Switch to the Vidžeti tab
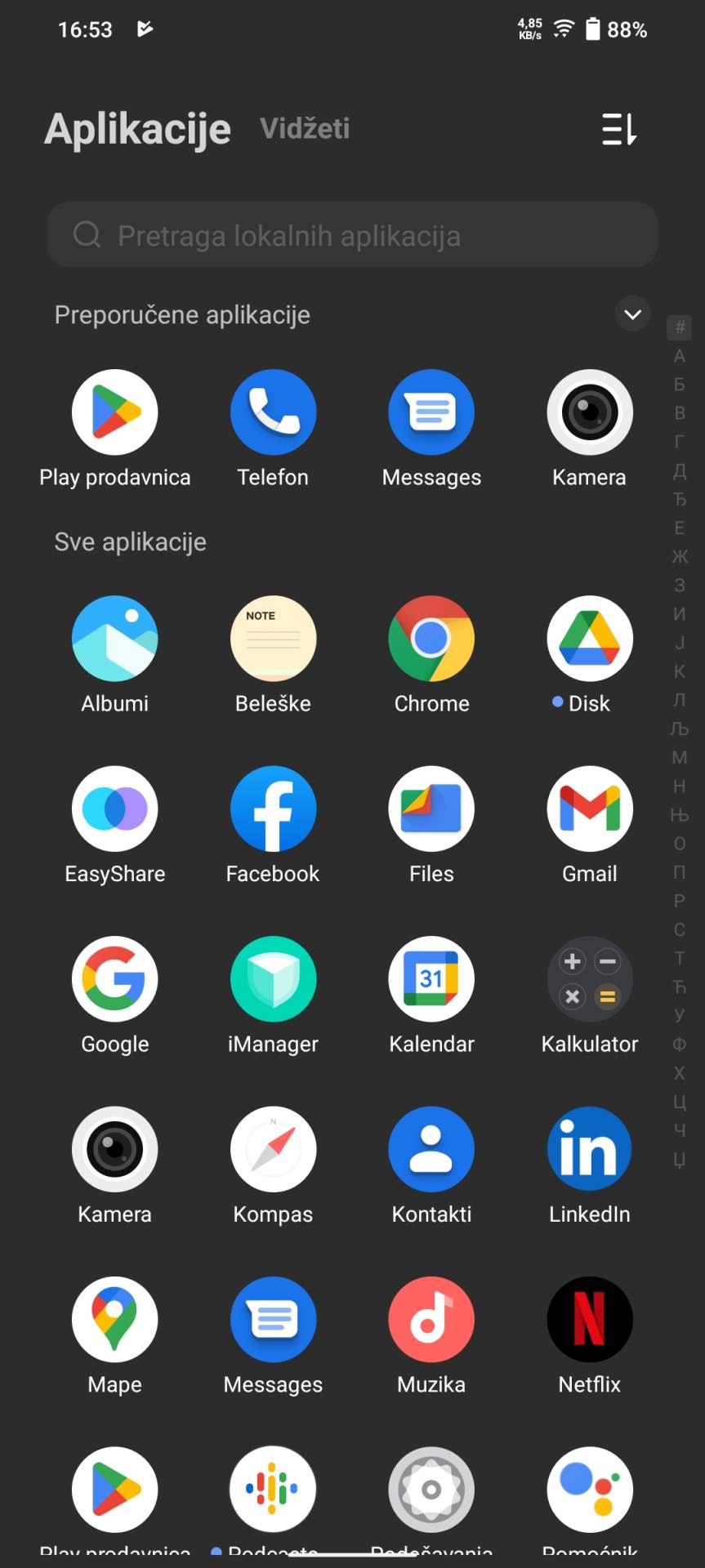The width and height of the screenshot is (705, 1568). [305, 128]
